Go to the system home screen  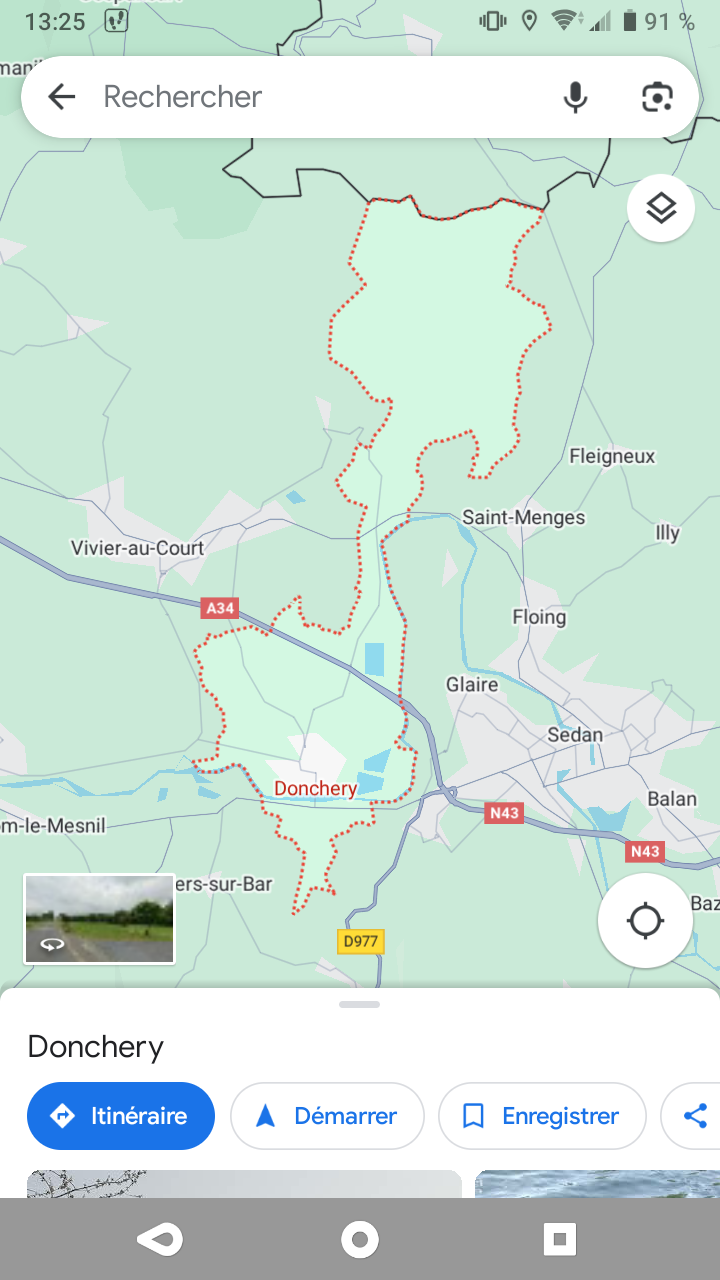coord(360,1240)
